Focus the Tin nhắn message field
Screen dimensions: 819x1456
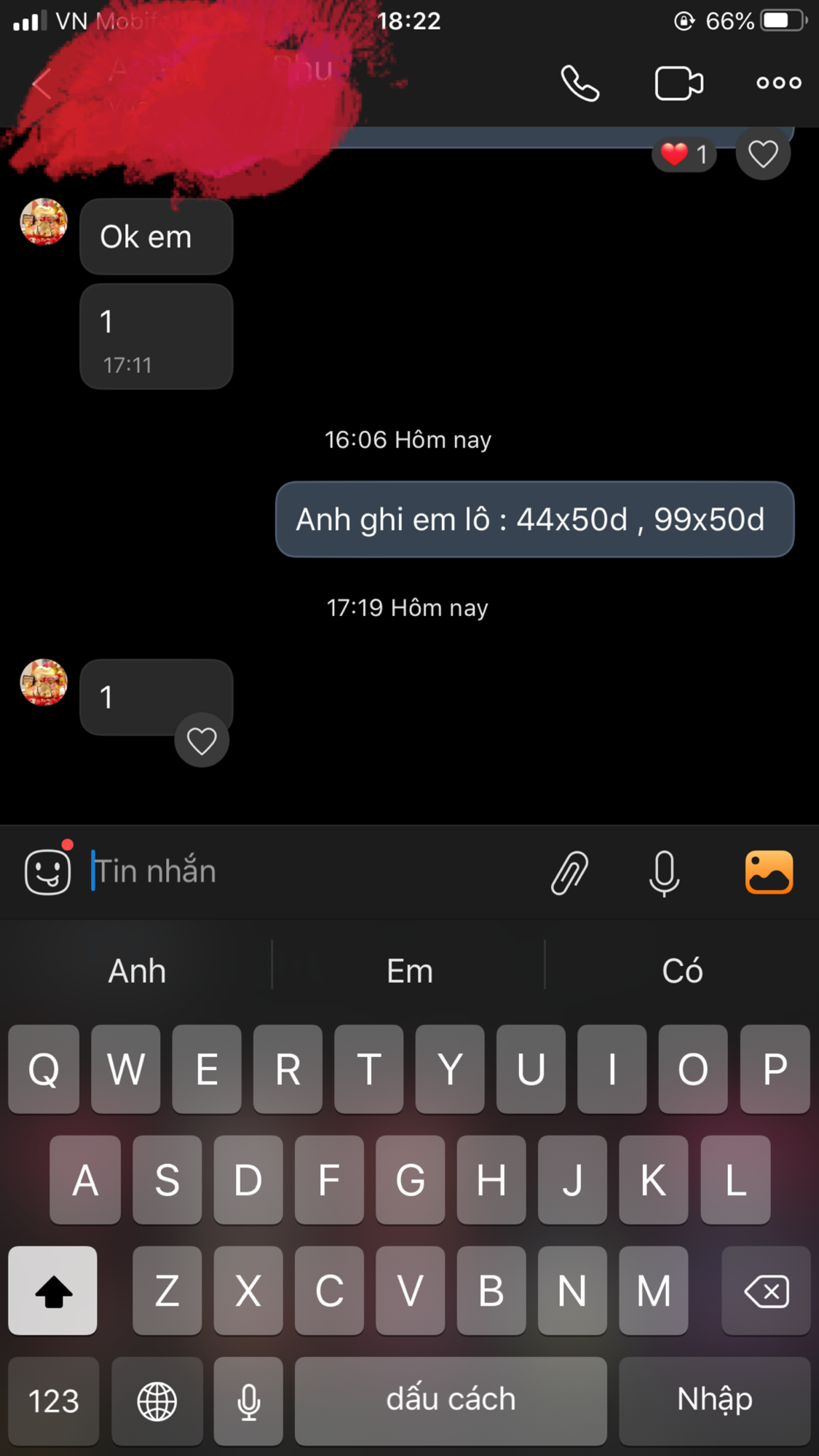click(306, 871)
